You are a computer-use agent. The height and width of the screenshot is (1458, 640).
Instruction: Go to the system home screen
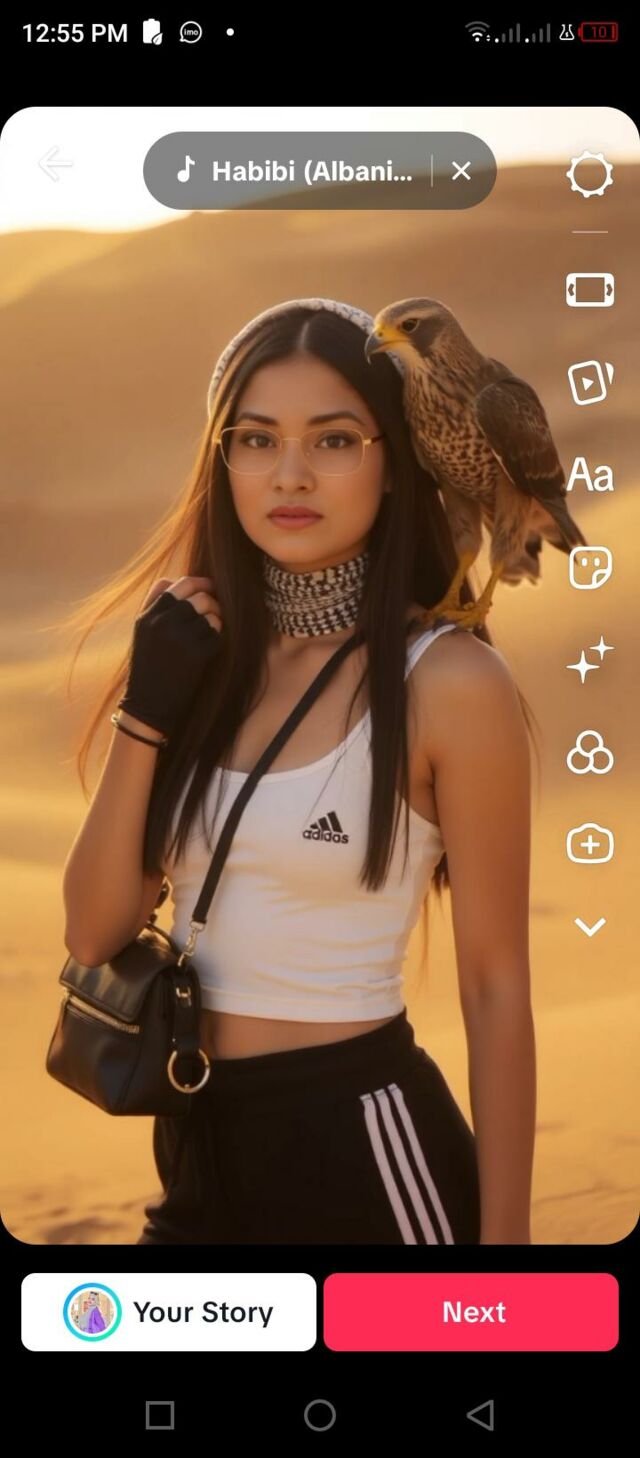(x=320, y=1415)
